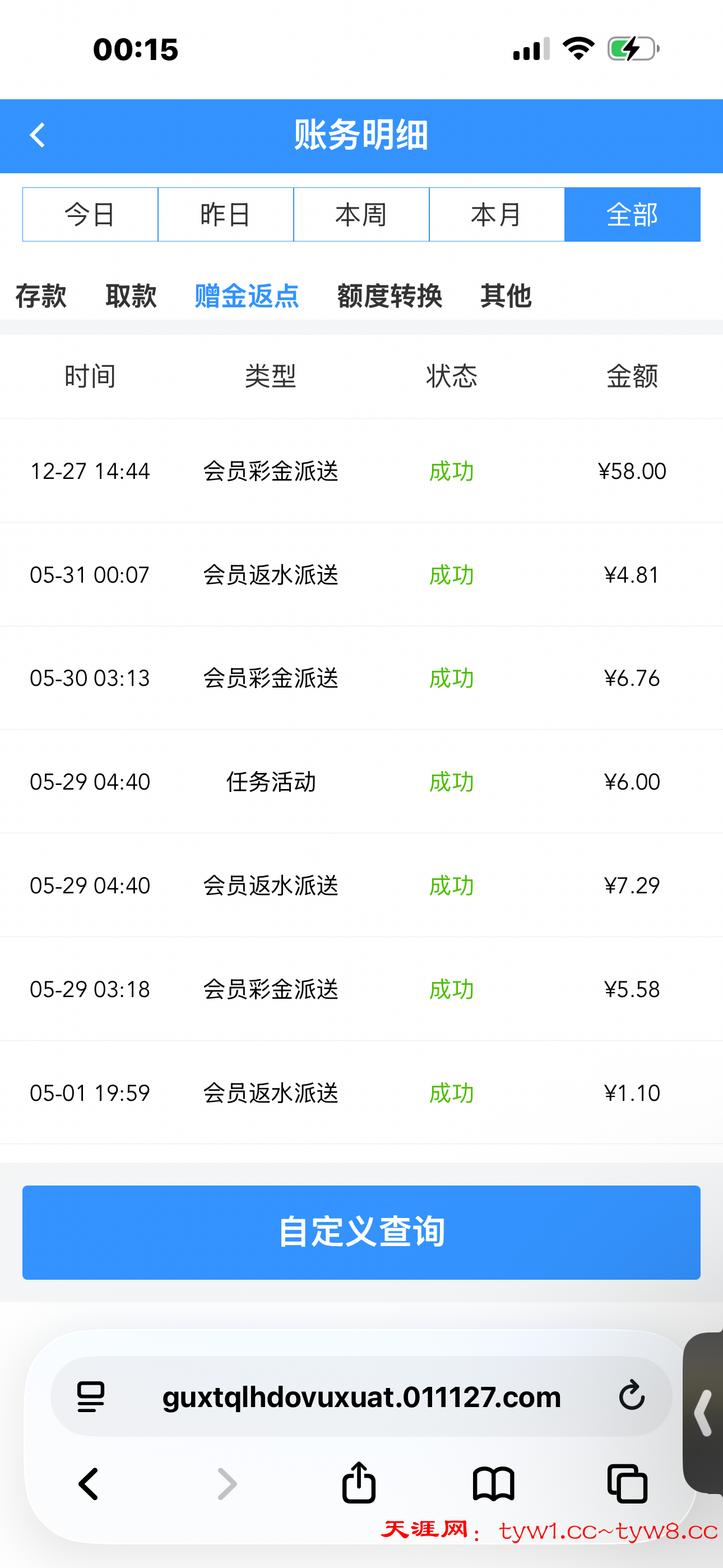Switch to the 取款 tab

pyautogui.click(x=131, y=296)
